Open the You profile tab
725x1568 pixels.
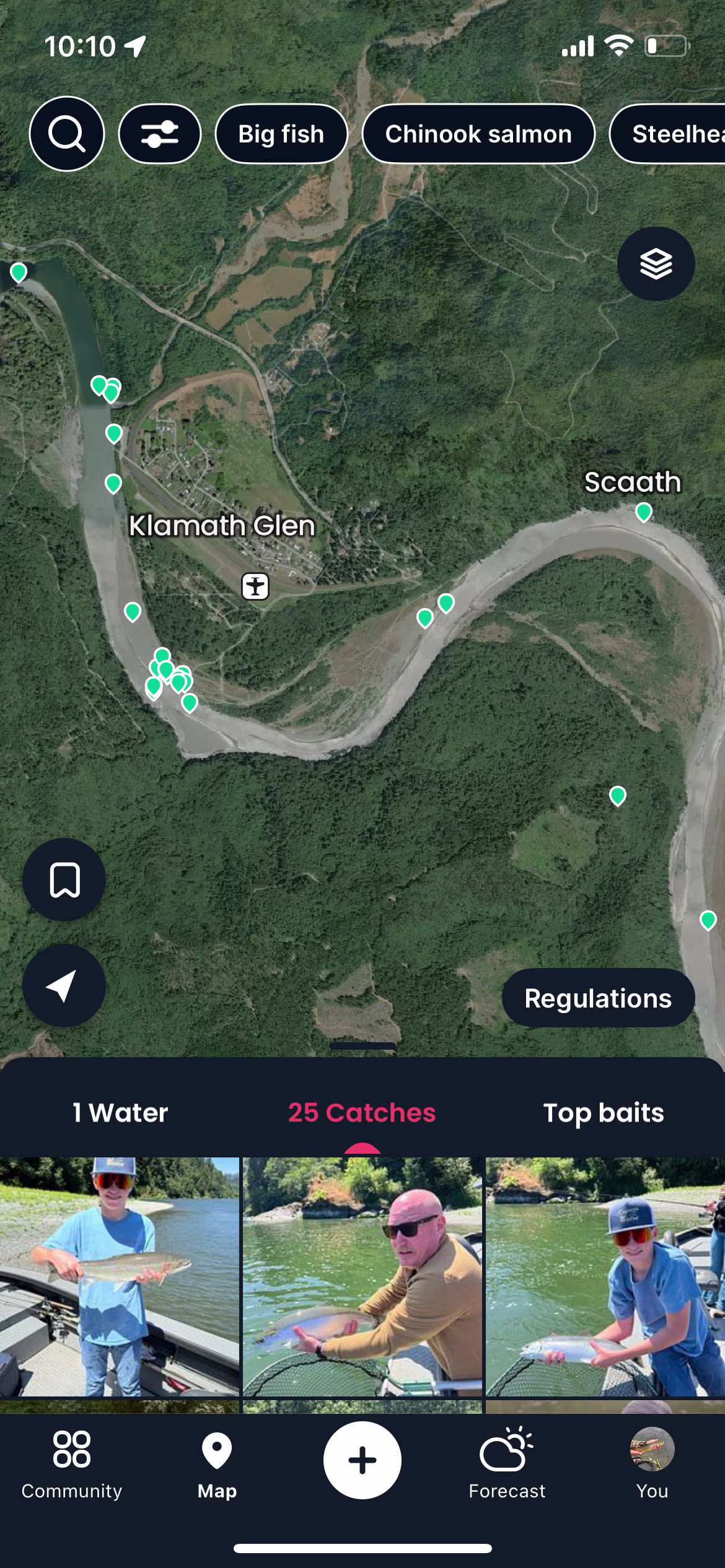pos(652,1464)
